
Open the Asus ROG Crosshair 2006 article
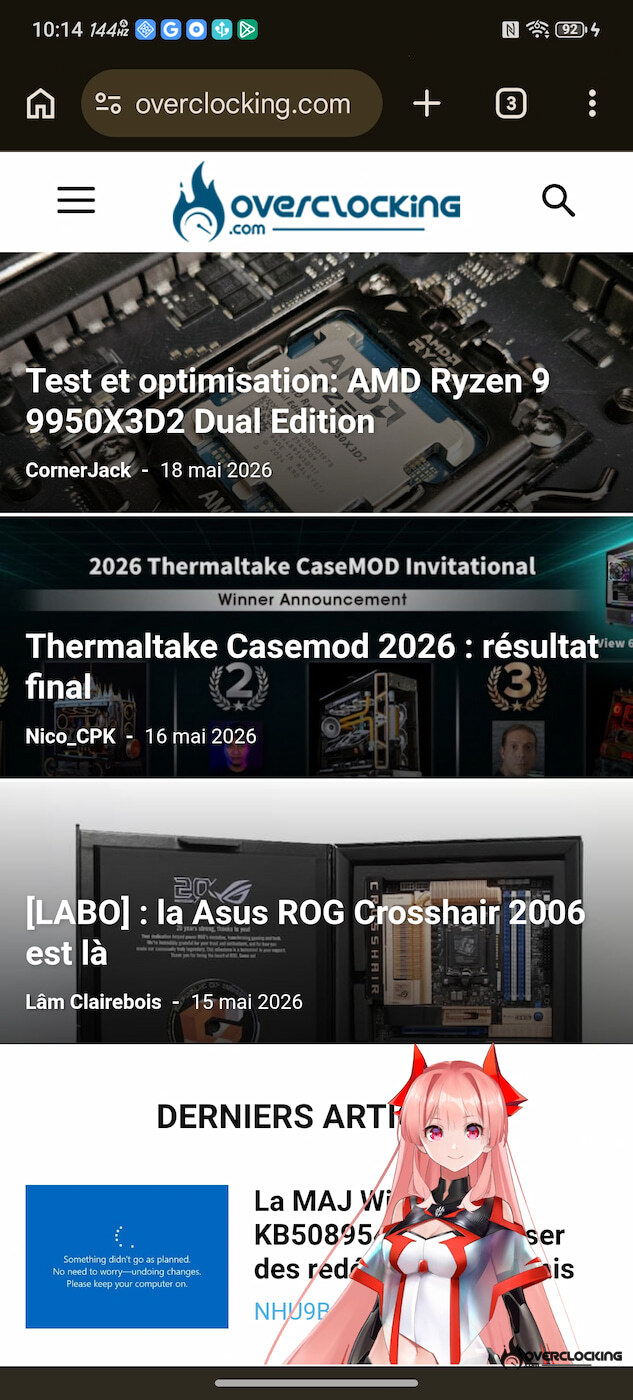point(305,932)
